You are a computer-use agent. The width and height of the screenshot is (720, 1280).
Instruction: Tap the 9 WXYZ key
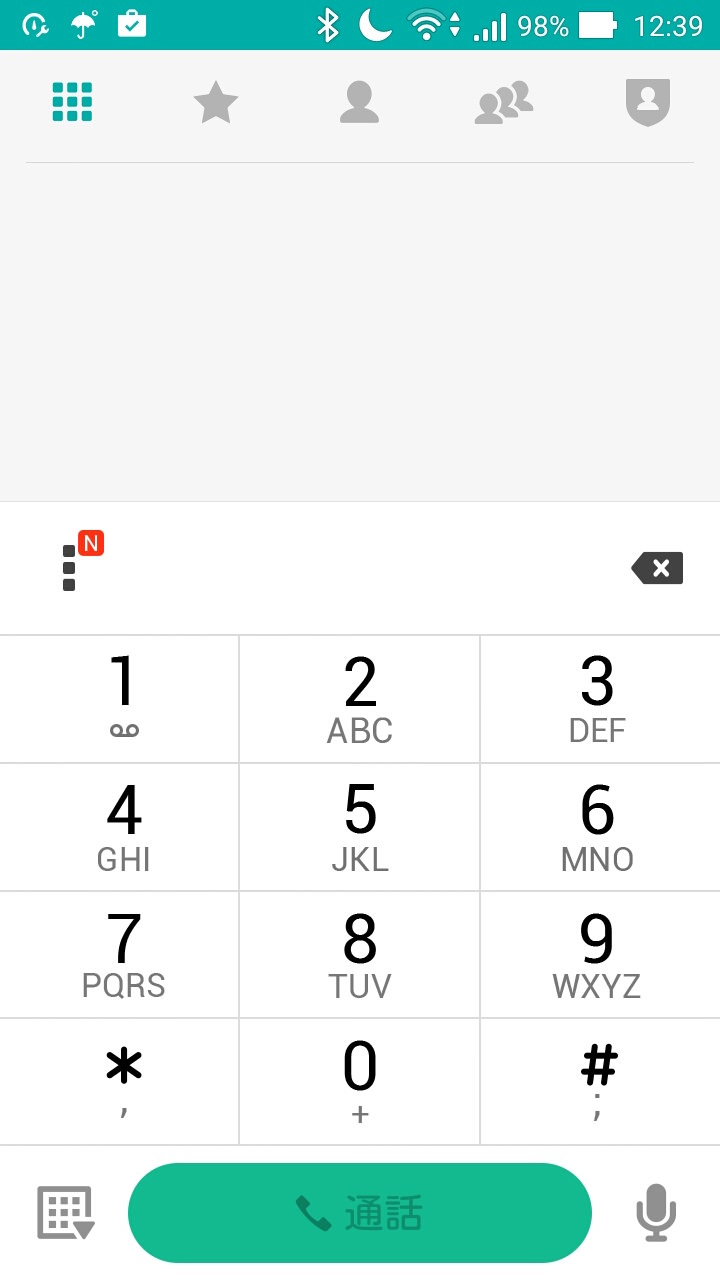tap(600, 955)
